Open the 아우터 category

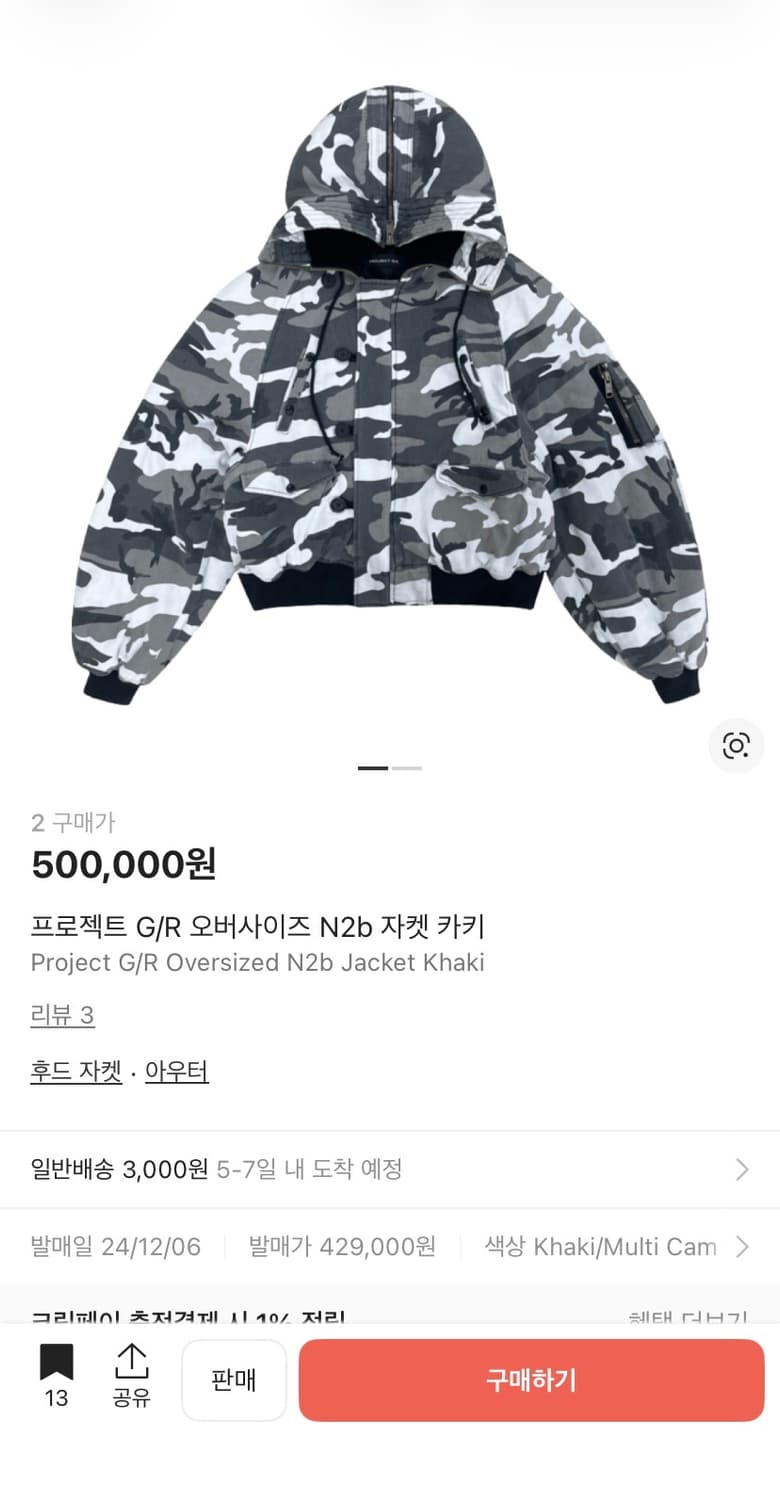coord(177,1070)
